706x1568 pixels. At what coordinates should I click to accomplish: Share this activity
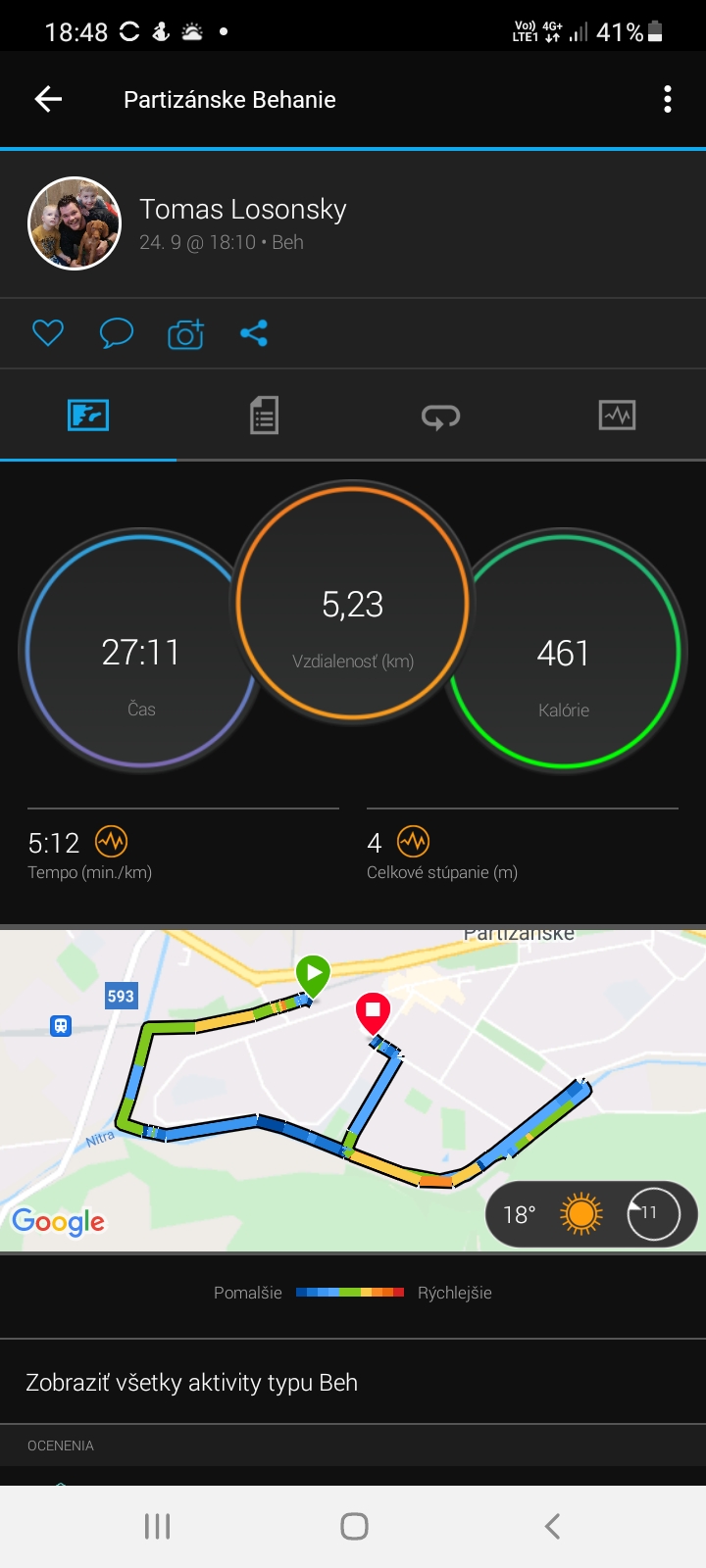click(x=254, y=333)
